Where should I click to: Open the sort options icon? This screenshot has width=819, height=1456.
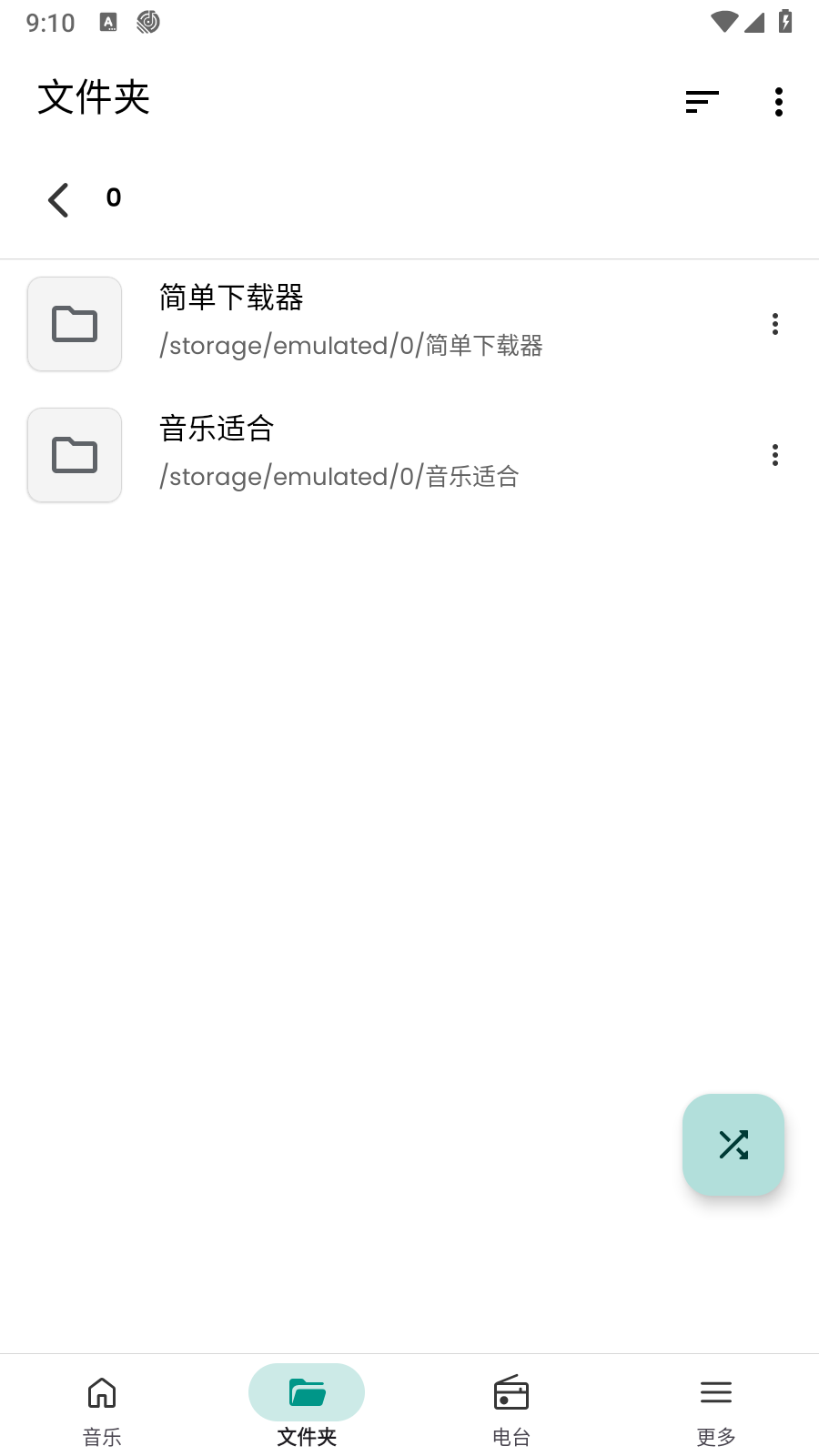(x=702, y=102)
